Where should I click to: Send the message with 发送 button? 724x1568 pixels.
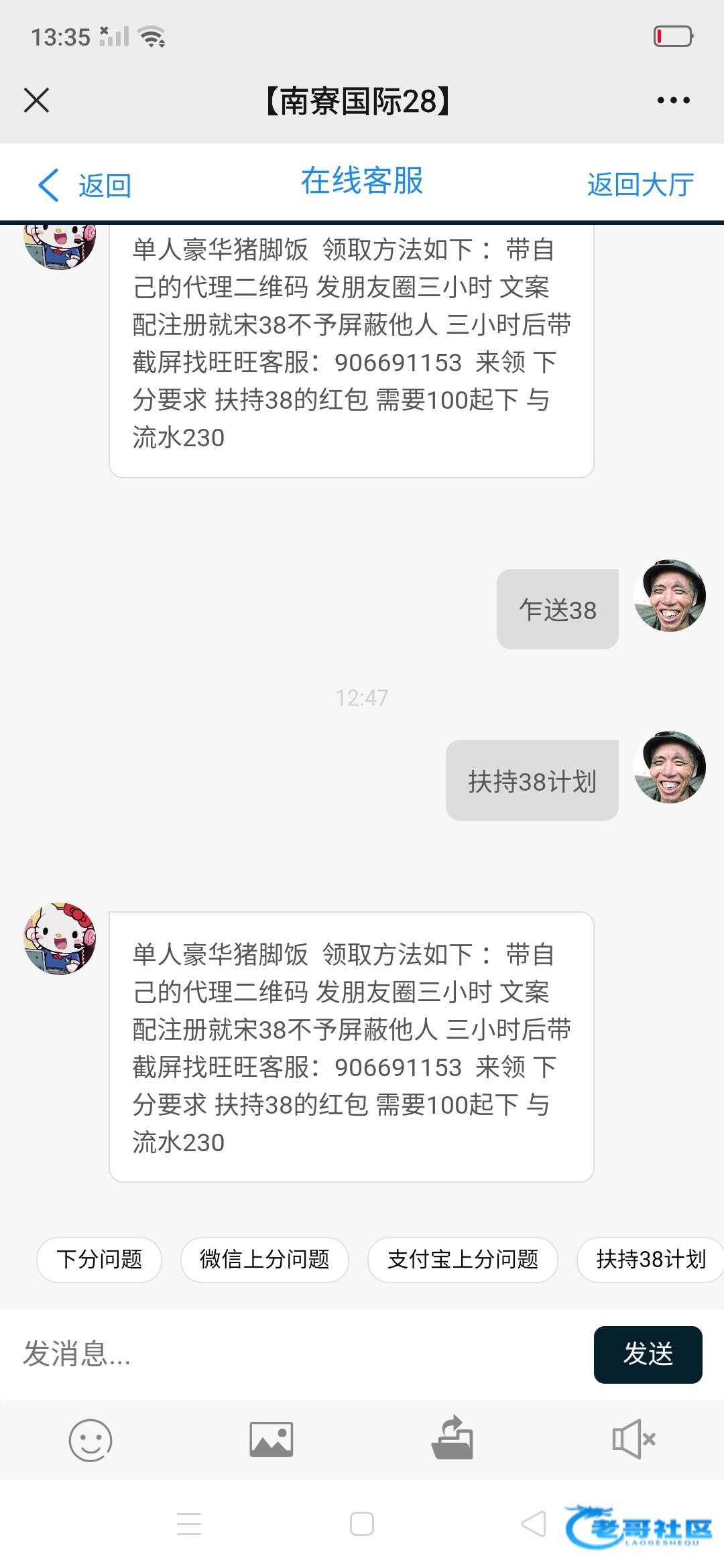point(648,1354)
